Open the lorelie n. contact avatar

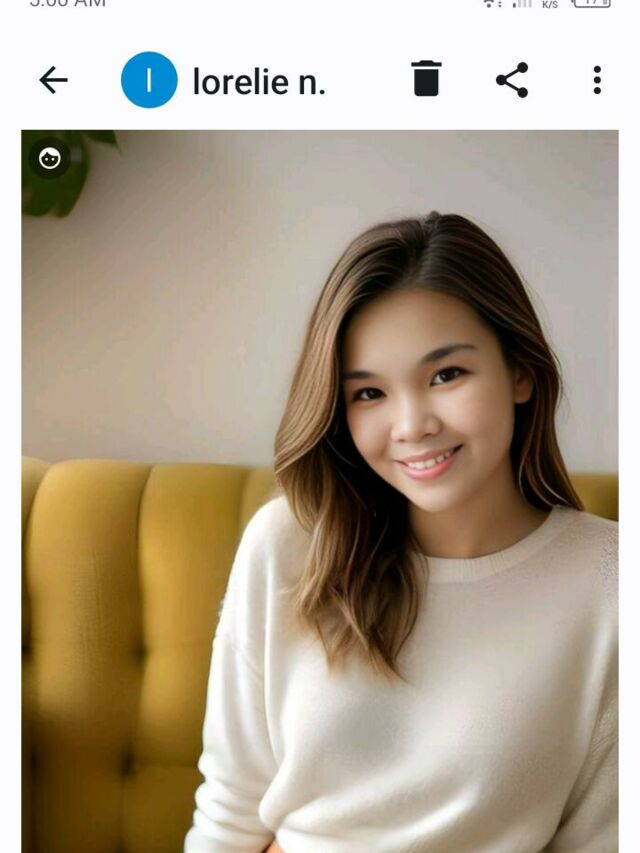tap(149, 80)
